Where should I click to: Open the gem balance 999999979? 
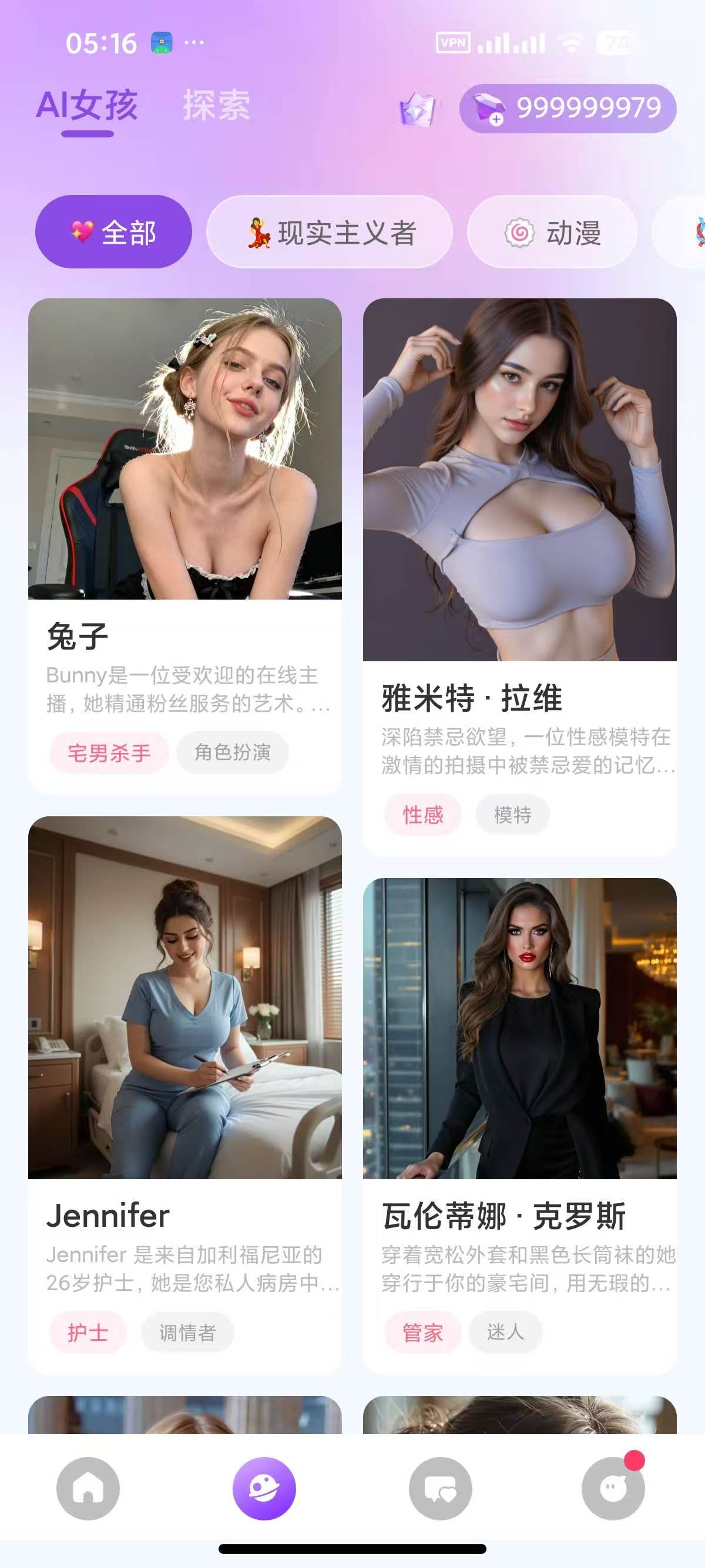[568, 108]
